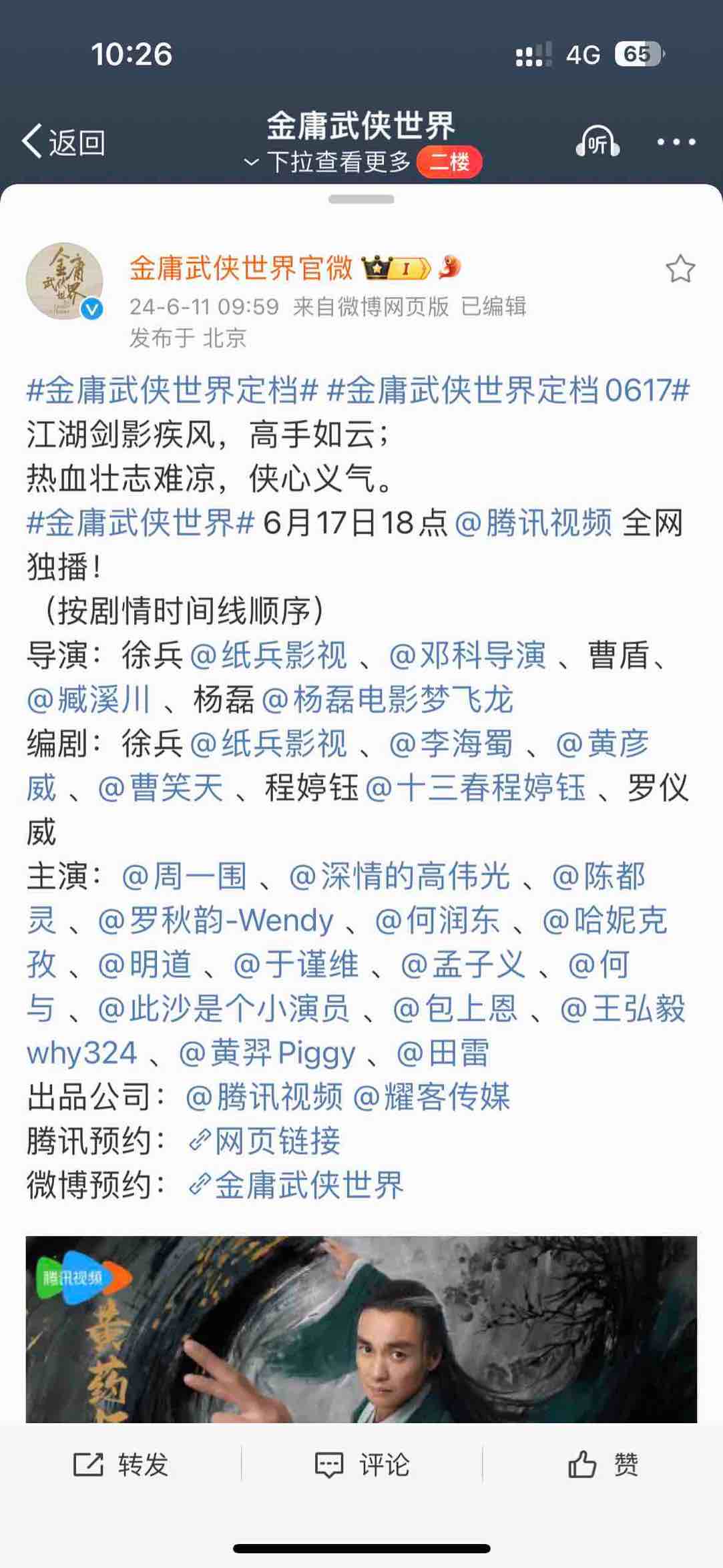Open the listen headphone icon
This screenshot has height=1568, width=723.
(597, 142)
